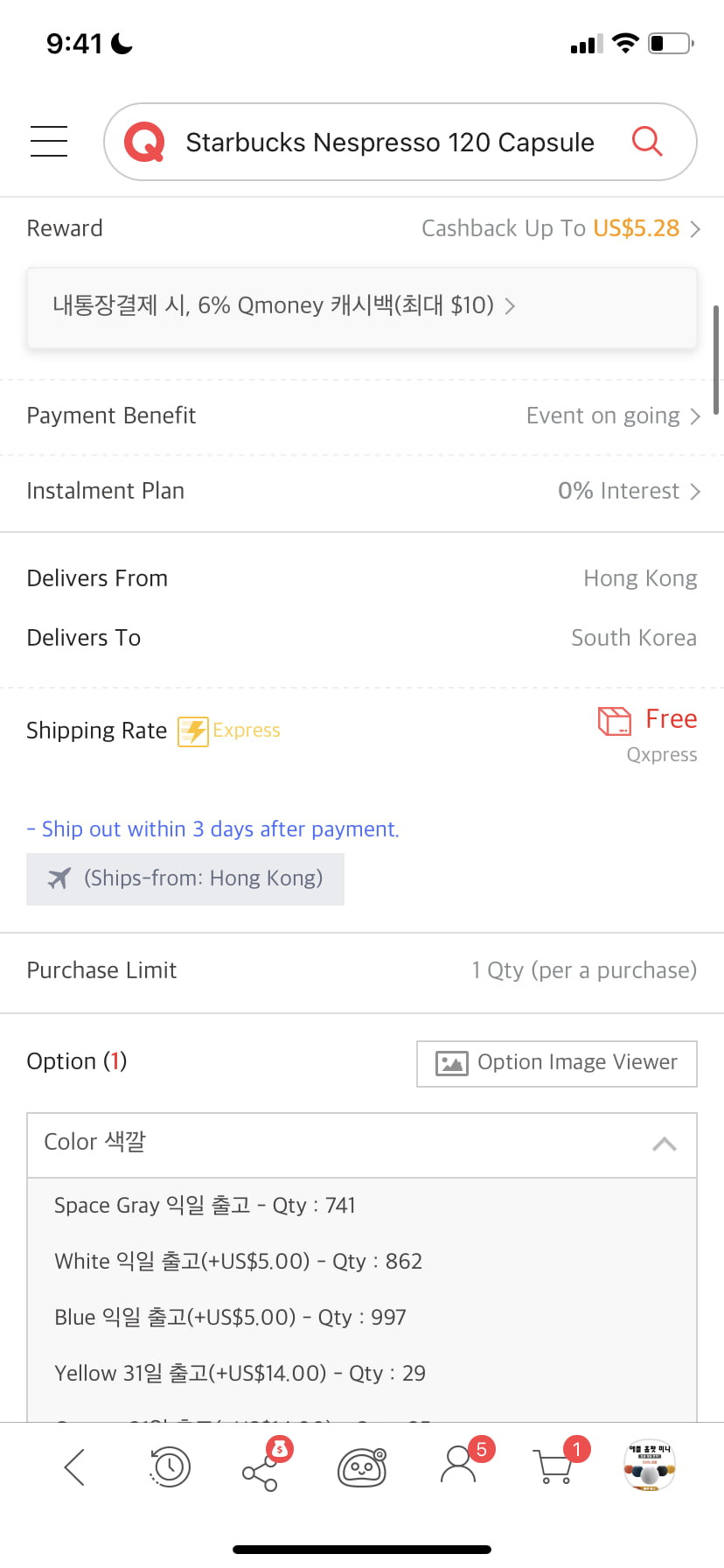724x1568 pixels.
Task: Open my profile with 5 notifications
Action: [x=460, y=1464]
